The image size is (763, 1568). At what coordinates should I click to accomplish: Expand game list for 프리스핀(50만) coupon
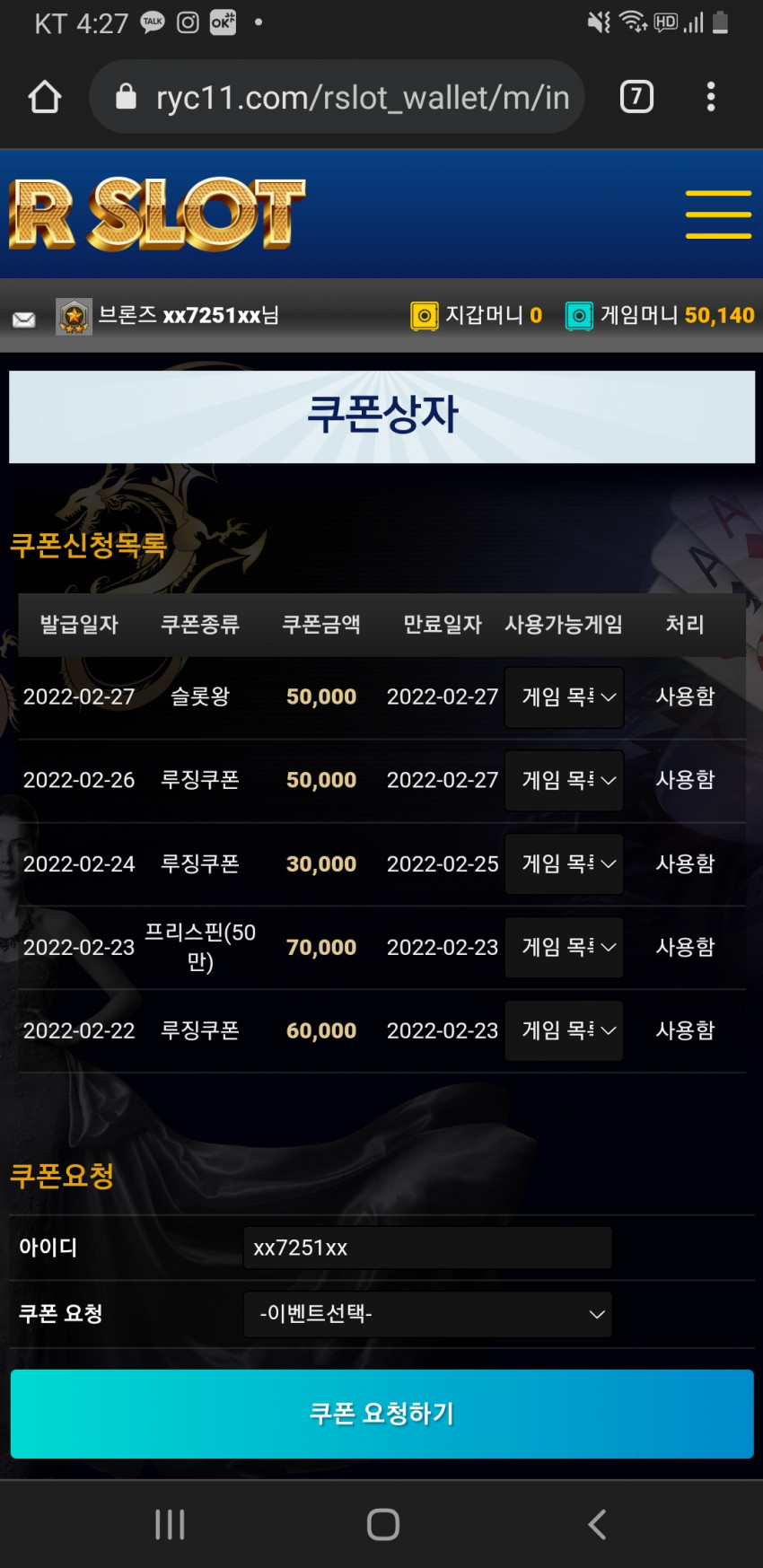[x=564, y=948]
